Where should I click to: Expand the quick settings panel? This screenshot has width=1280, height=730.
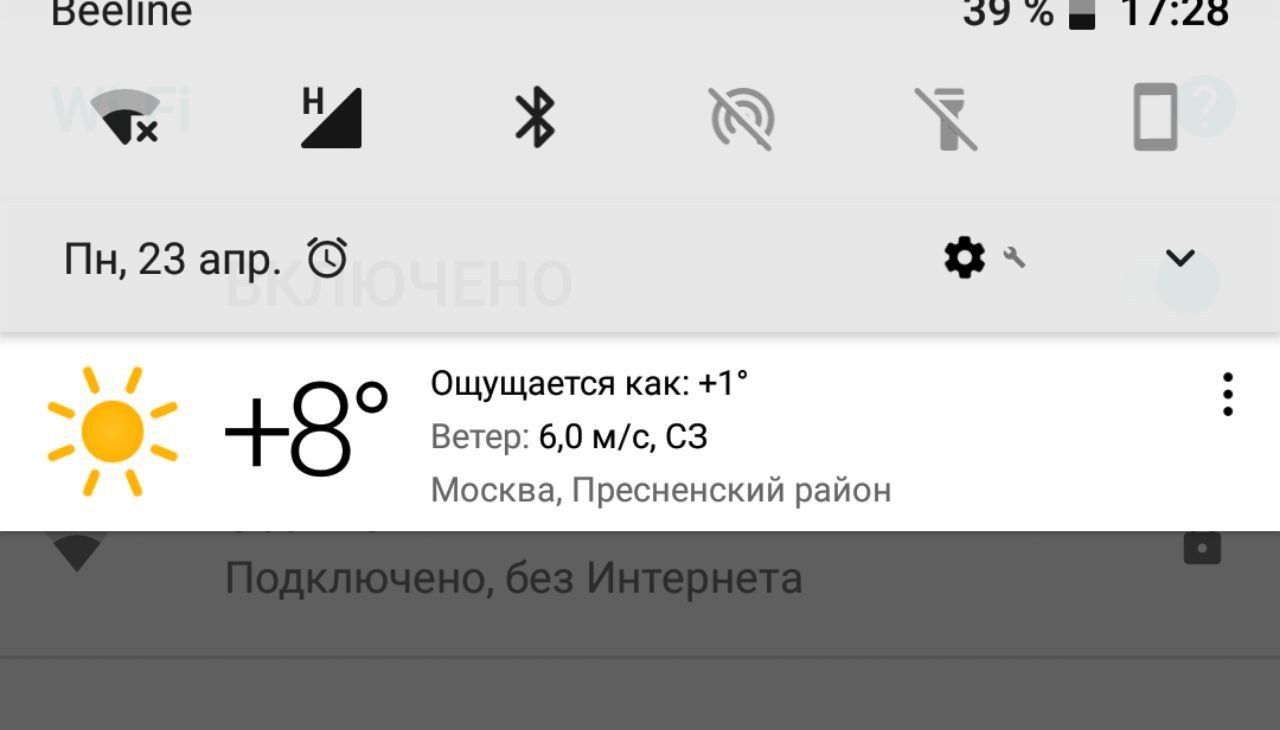(x=1180, y=258)
